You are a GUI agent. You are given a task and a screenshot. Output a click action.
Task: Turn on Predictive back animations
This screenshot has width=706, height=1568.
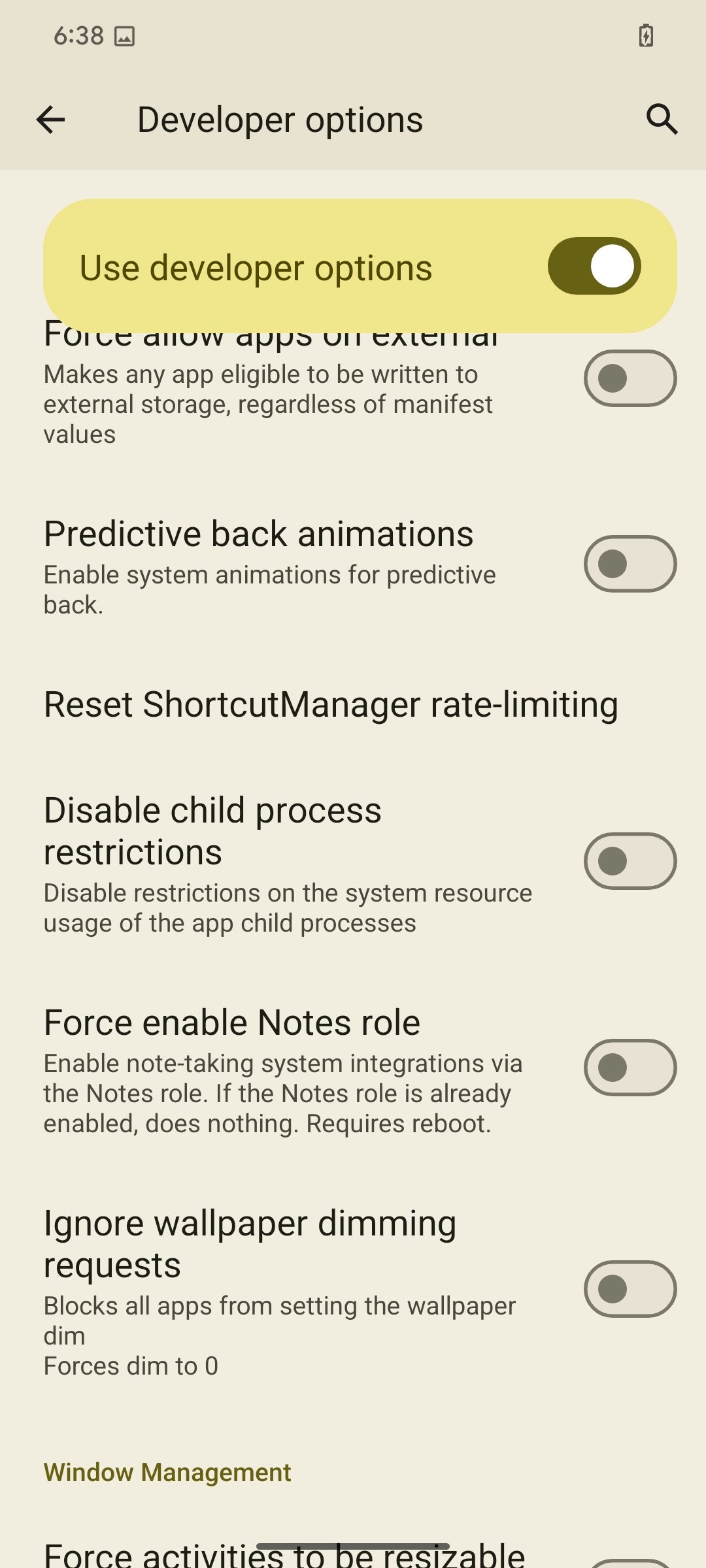pyautogui.click(x=630, y=564)
